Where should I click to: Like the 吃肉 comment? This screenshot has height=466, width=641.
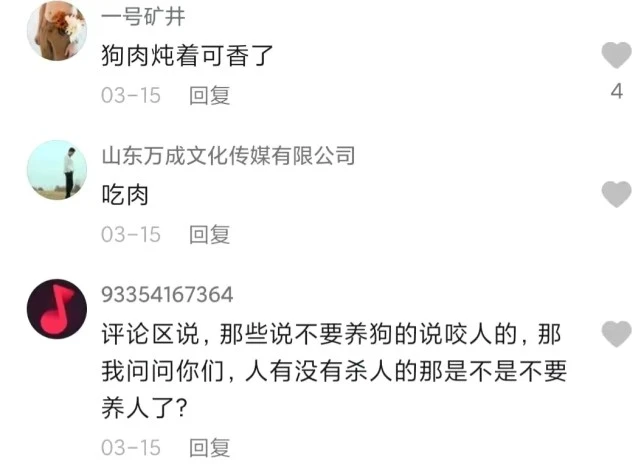(616, 195)
